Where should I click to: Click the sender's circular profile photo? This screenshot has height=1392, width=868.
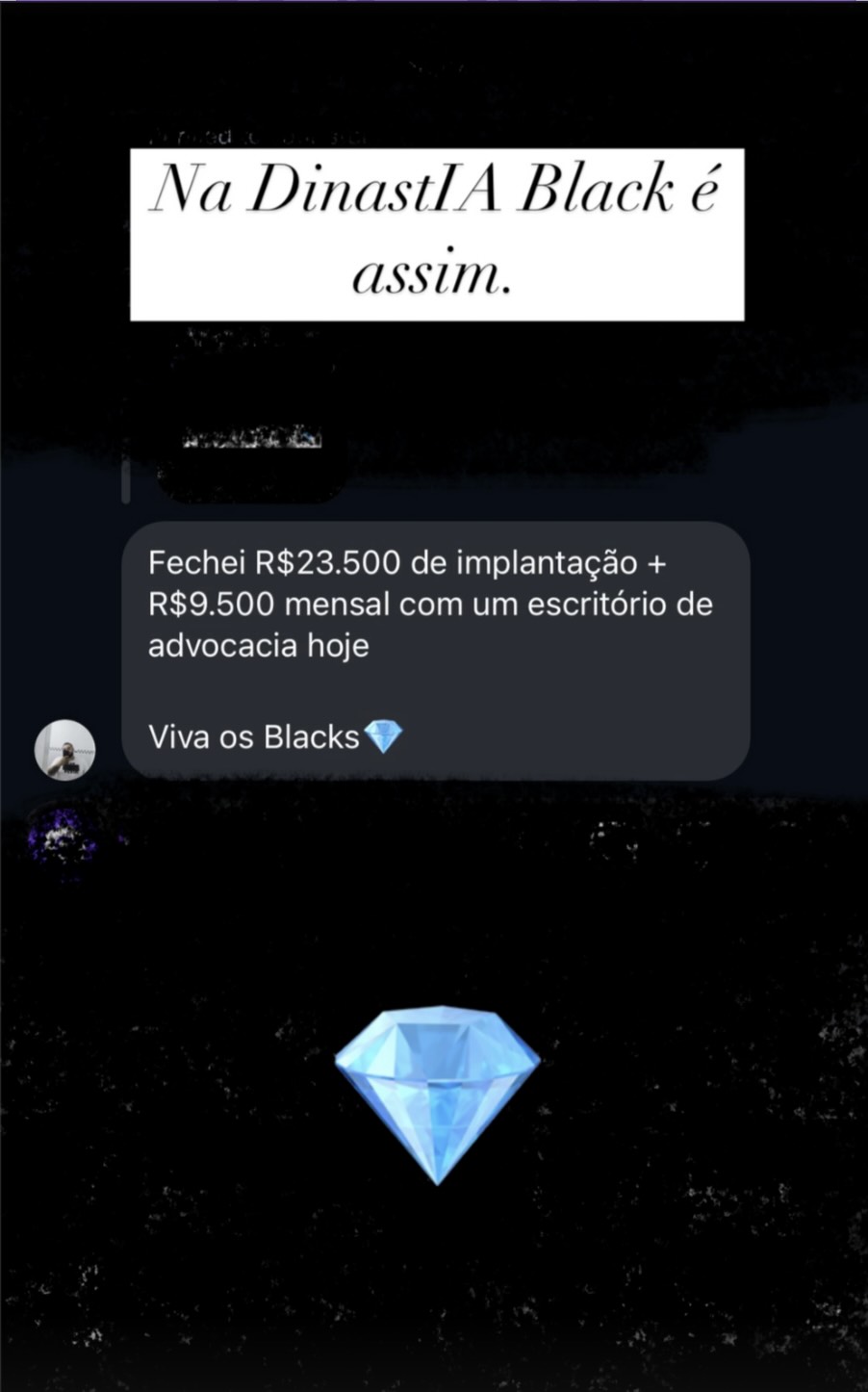[x=64, y=749]
